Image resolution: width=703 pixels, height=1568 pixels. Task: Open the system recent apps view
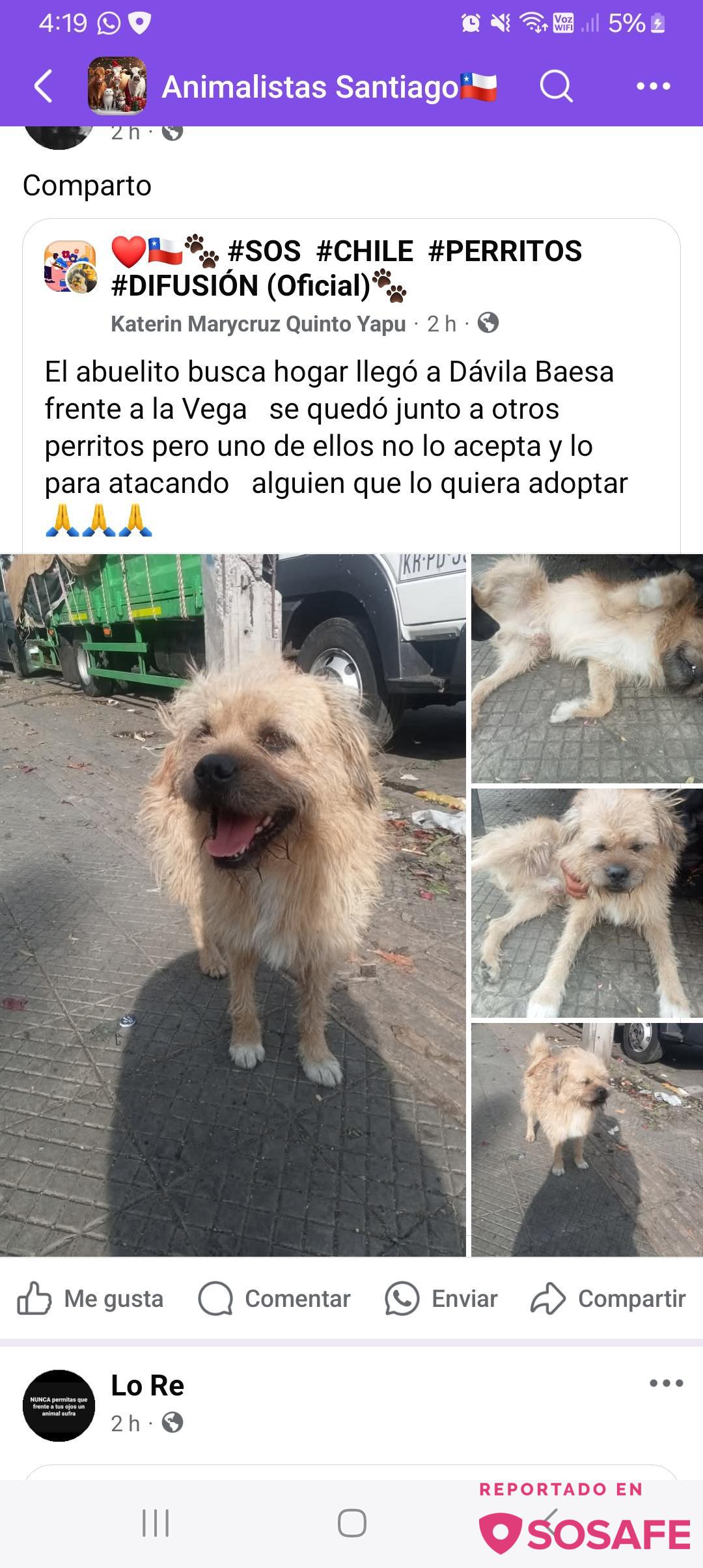click(156, 1524)
